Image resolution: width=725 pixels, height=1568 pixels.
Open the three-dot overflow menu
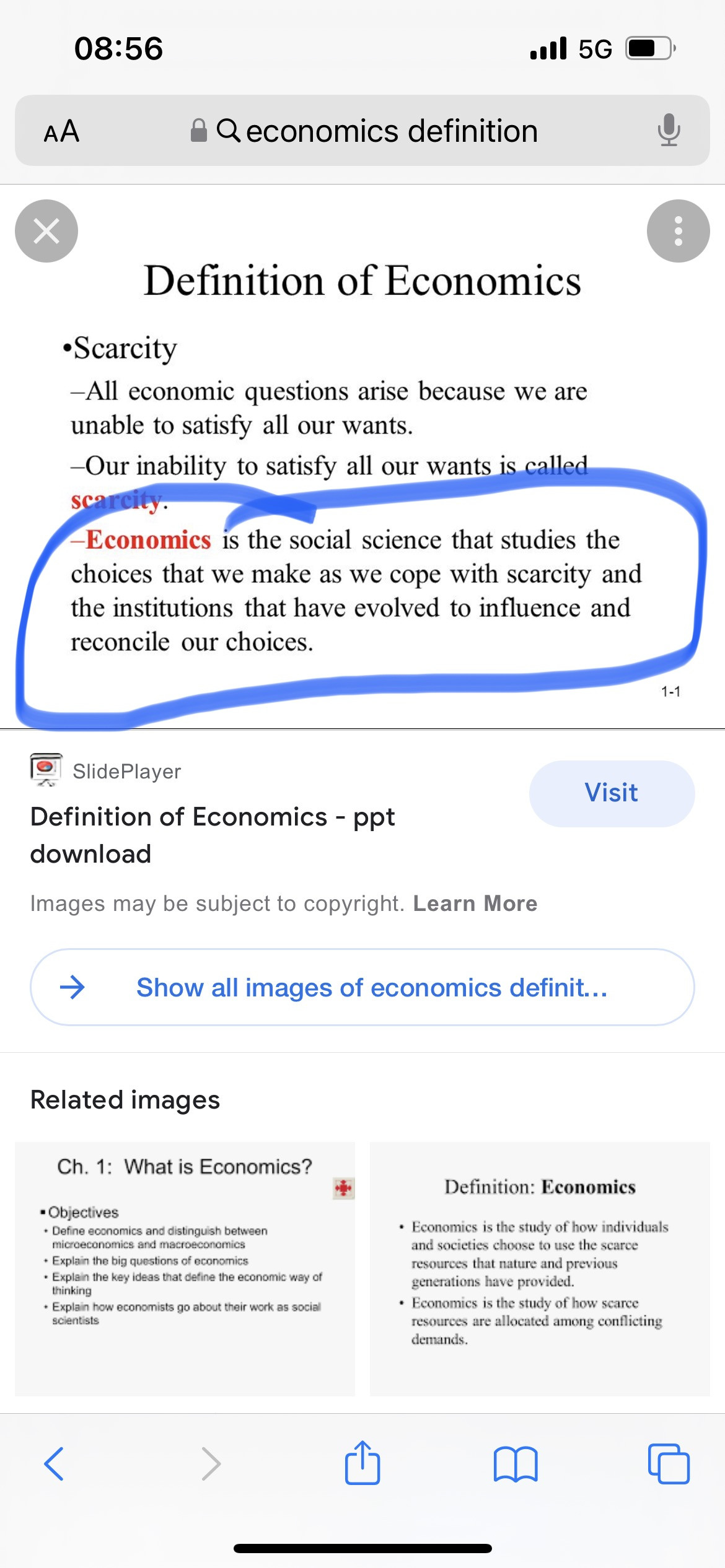678,231
